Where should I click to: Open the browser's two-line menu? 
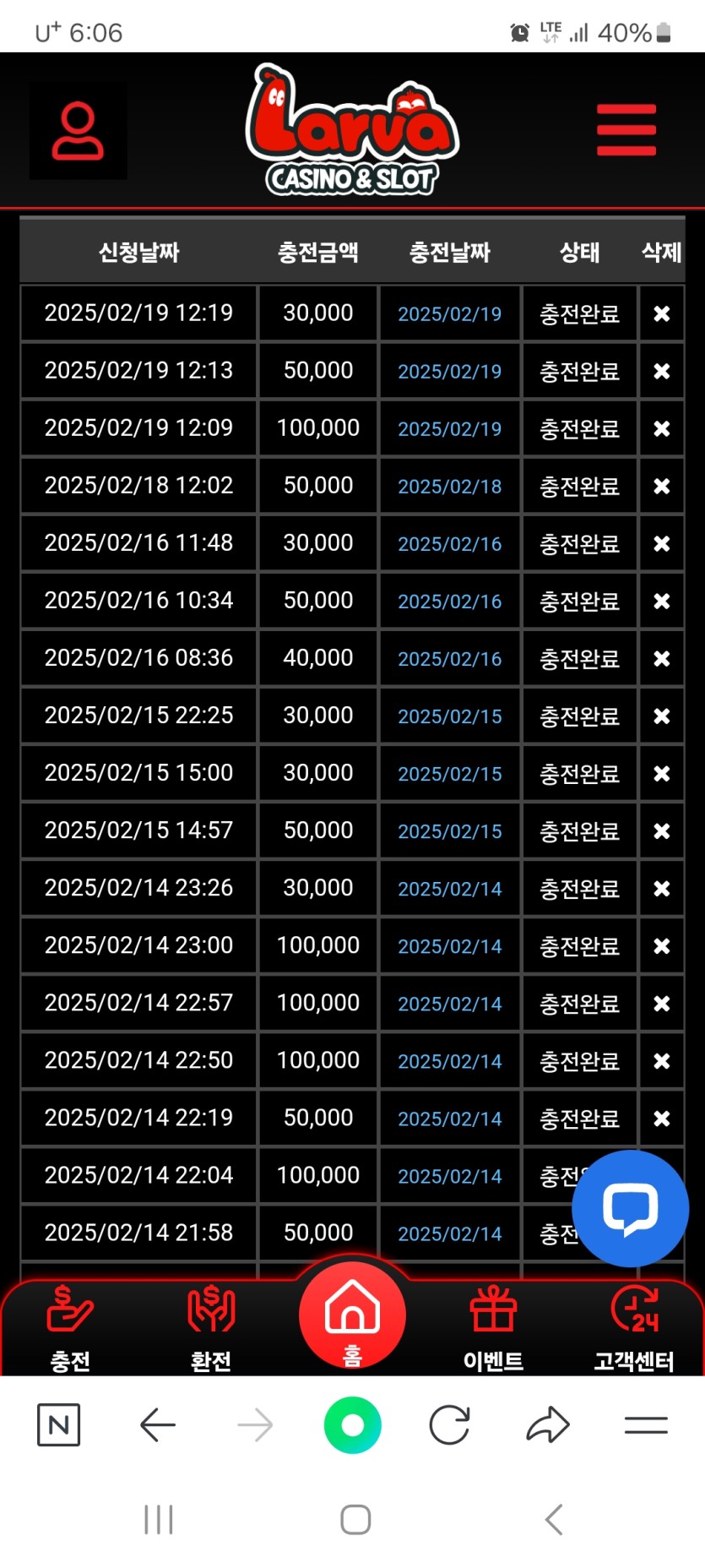coord(646,1425)
